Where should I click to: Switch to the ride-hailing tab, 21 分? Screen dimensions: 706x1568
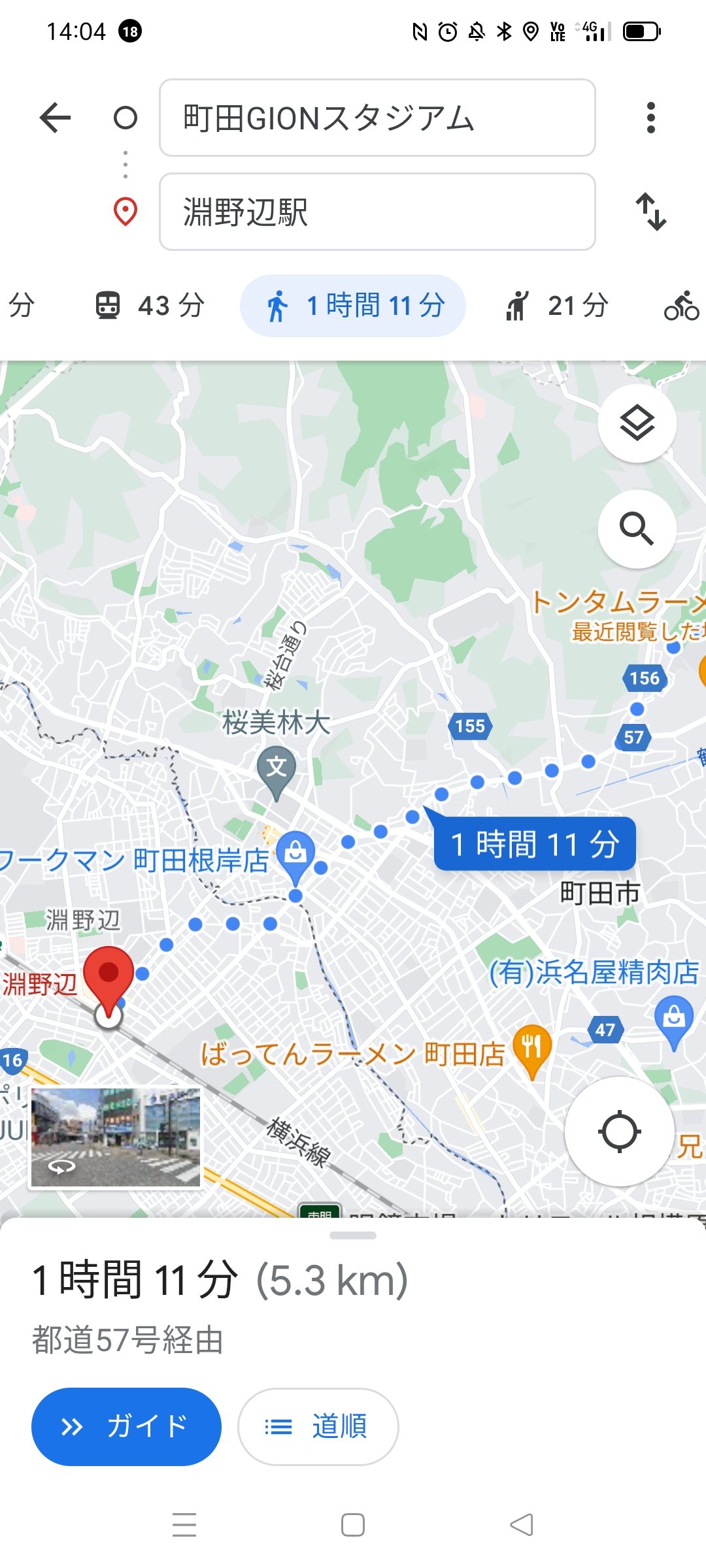click(x=557, y=305)
